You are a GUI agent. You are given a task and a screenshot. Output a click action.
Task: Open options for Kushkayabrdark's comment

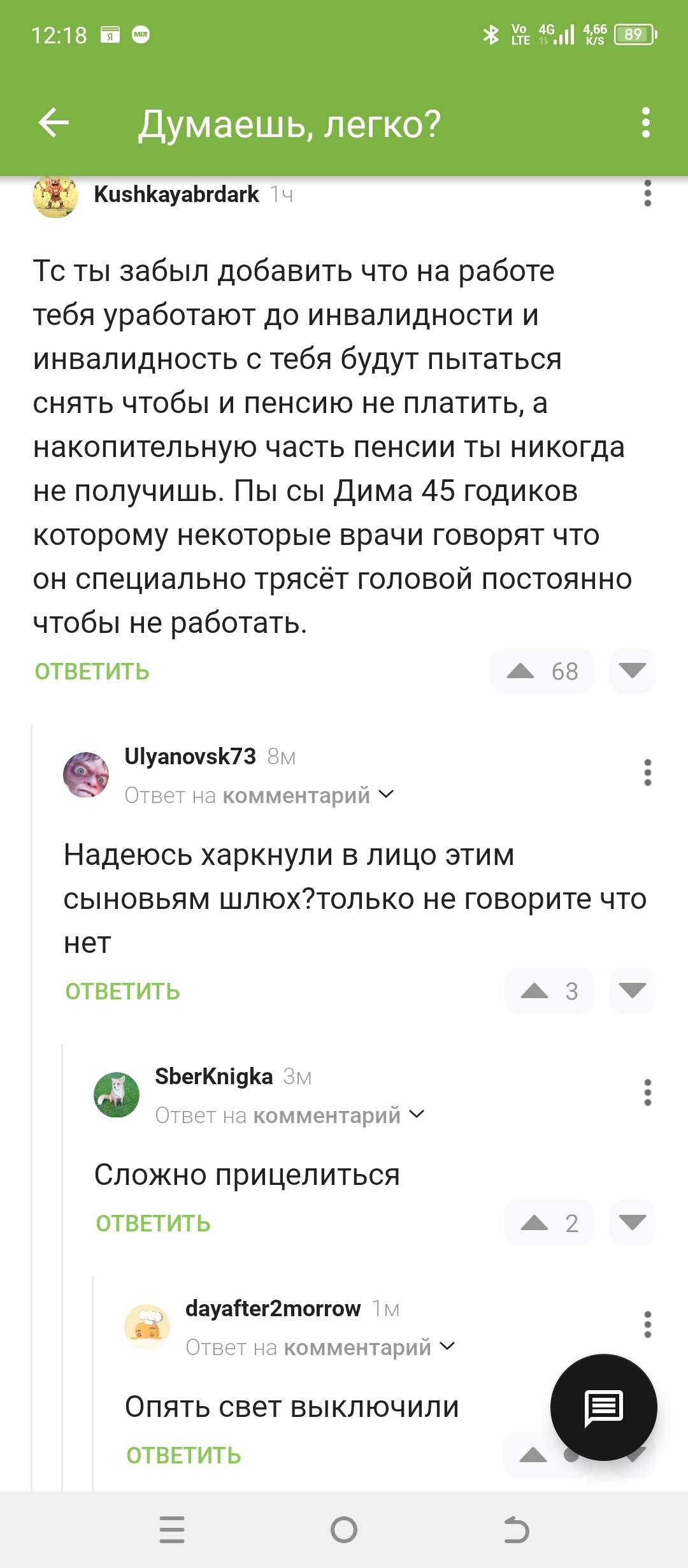[x=647, y=193]
